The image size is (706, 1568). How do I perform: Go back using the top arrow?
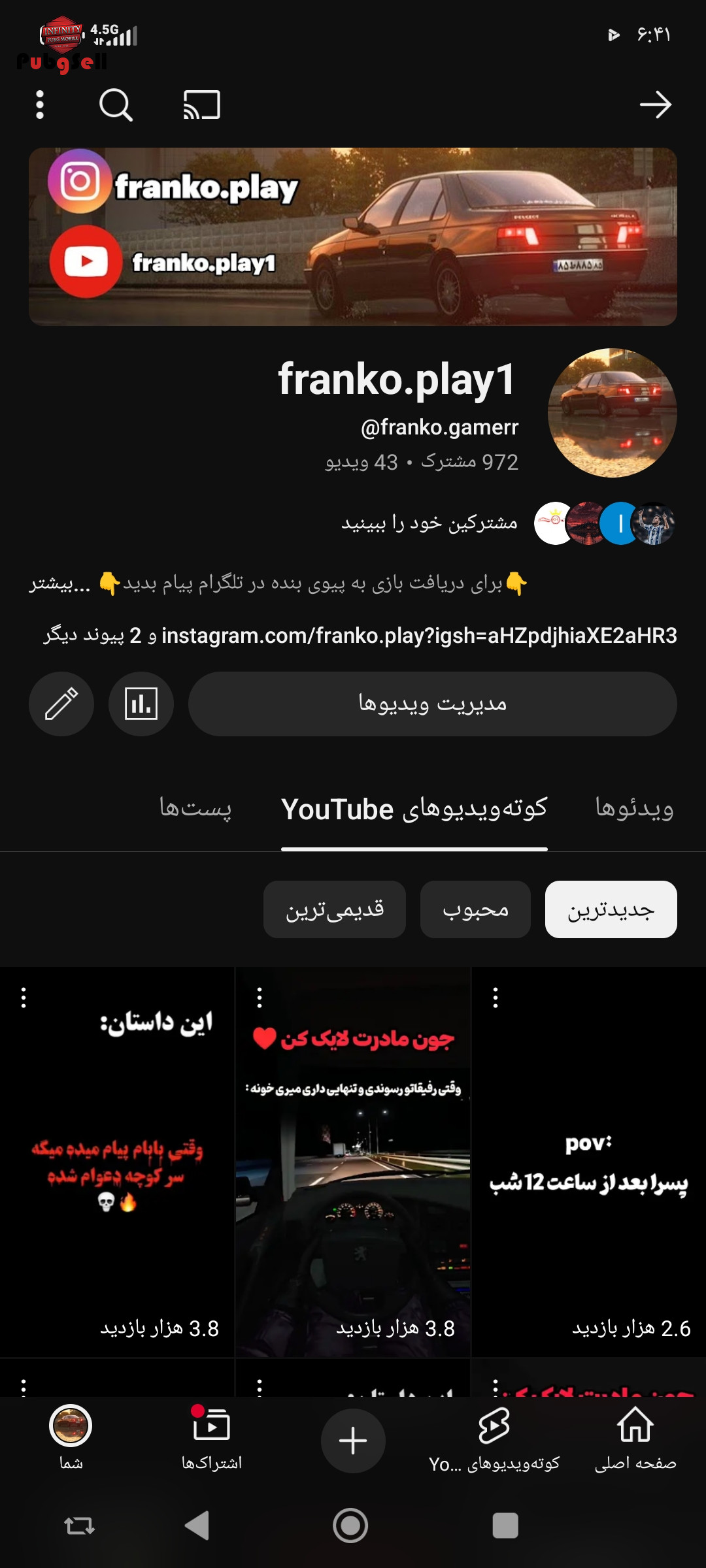656,105
